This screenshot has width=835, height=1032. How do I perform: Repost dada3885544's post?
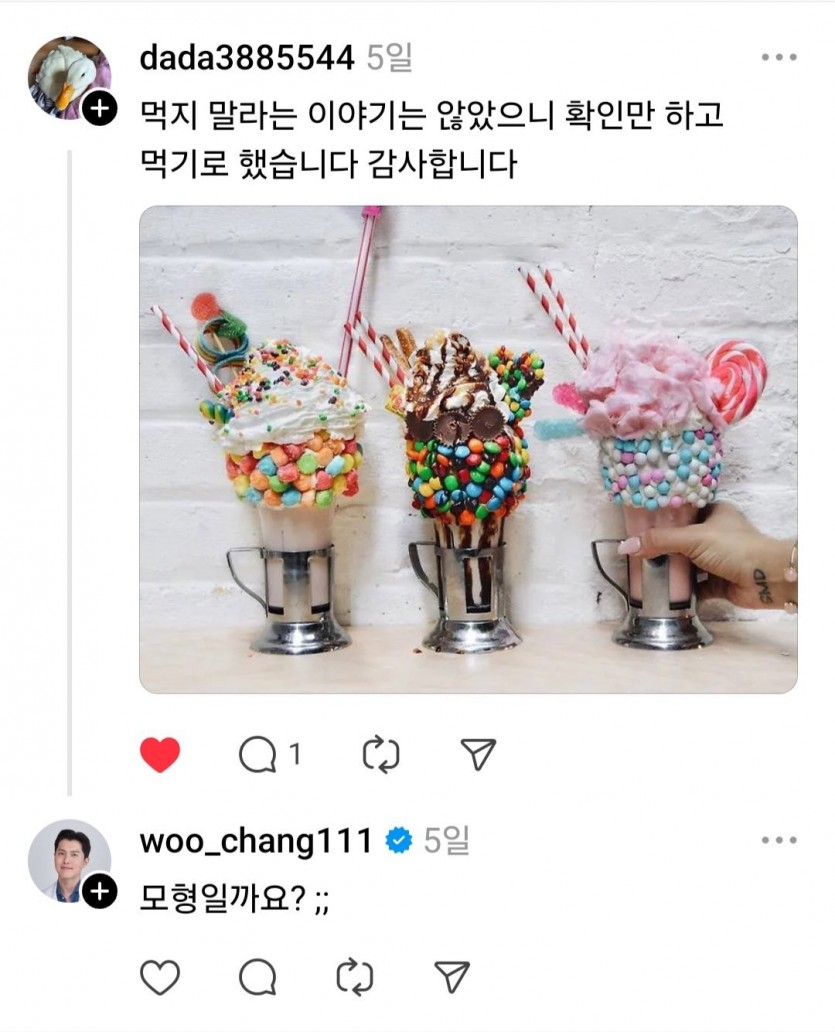pyautogui.click(x=381, y=755)
